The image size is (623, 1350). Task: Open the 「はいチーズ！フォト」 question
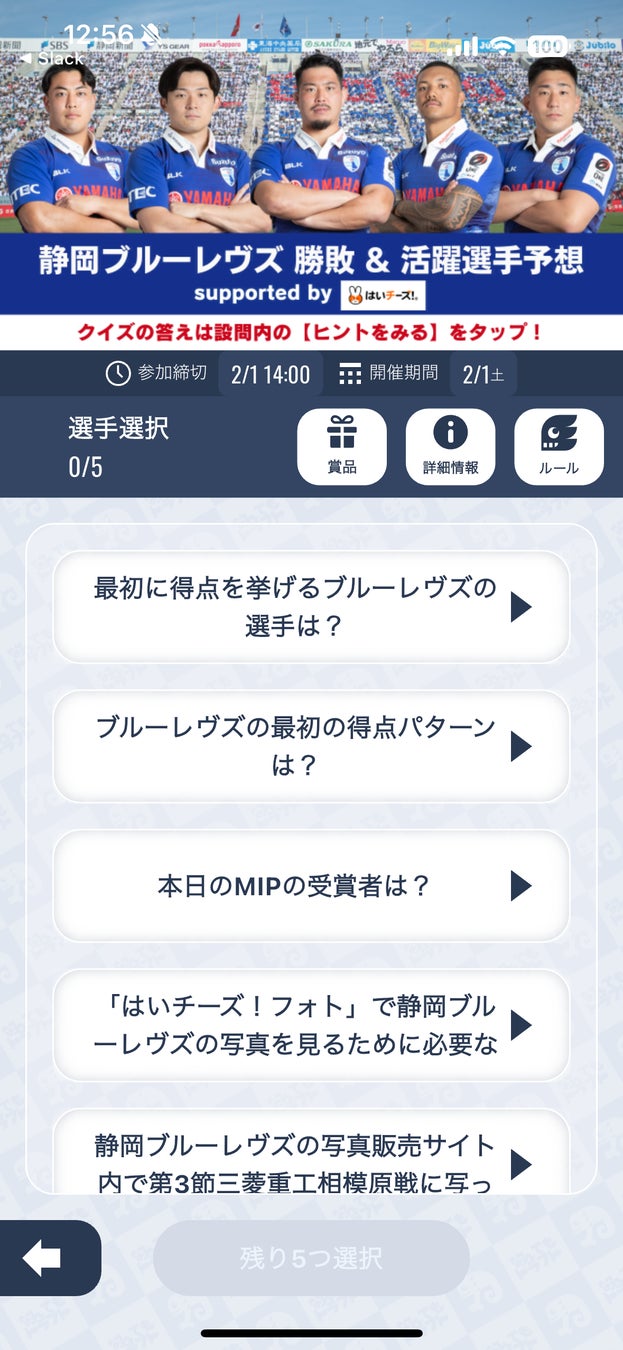coord(311,1025)
